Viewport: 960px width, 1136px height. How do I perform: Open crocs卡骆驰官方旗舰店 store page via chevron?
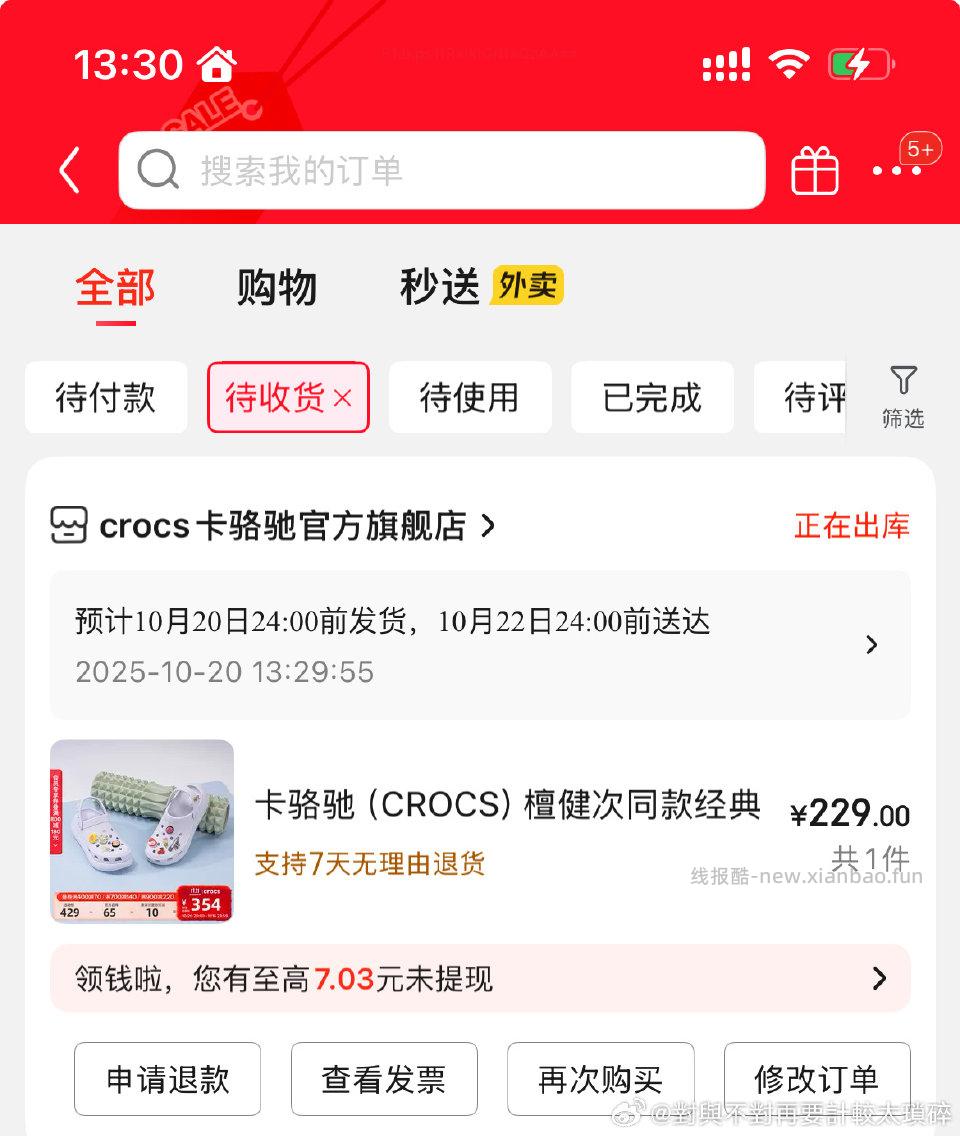tap(489, 524)
